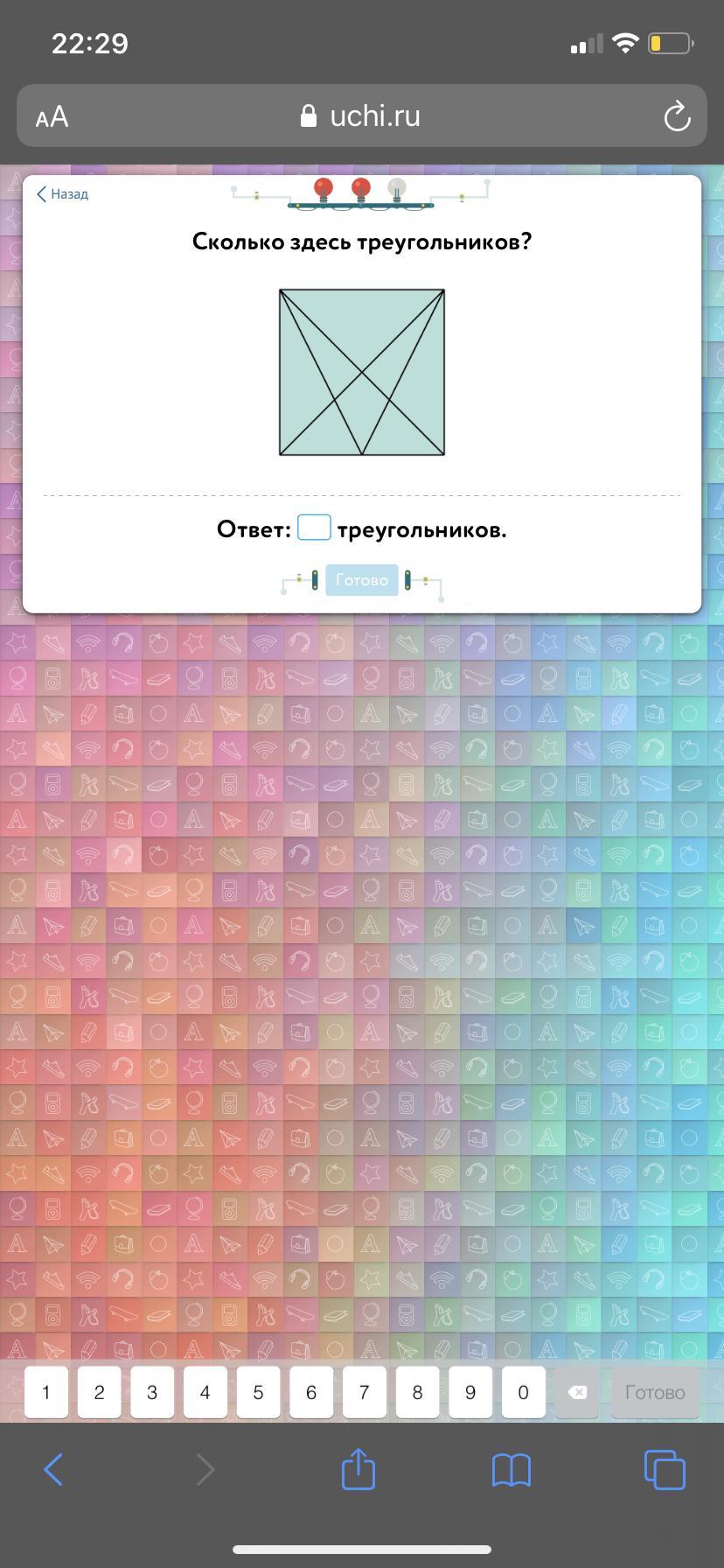Image resolution: width=724 pixels, height=1568 pixels.
Task: Go back in Safari browser history
Action: (x=53, y=1469)
